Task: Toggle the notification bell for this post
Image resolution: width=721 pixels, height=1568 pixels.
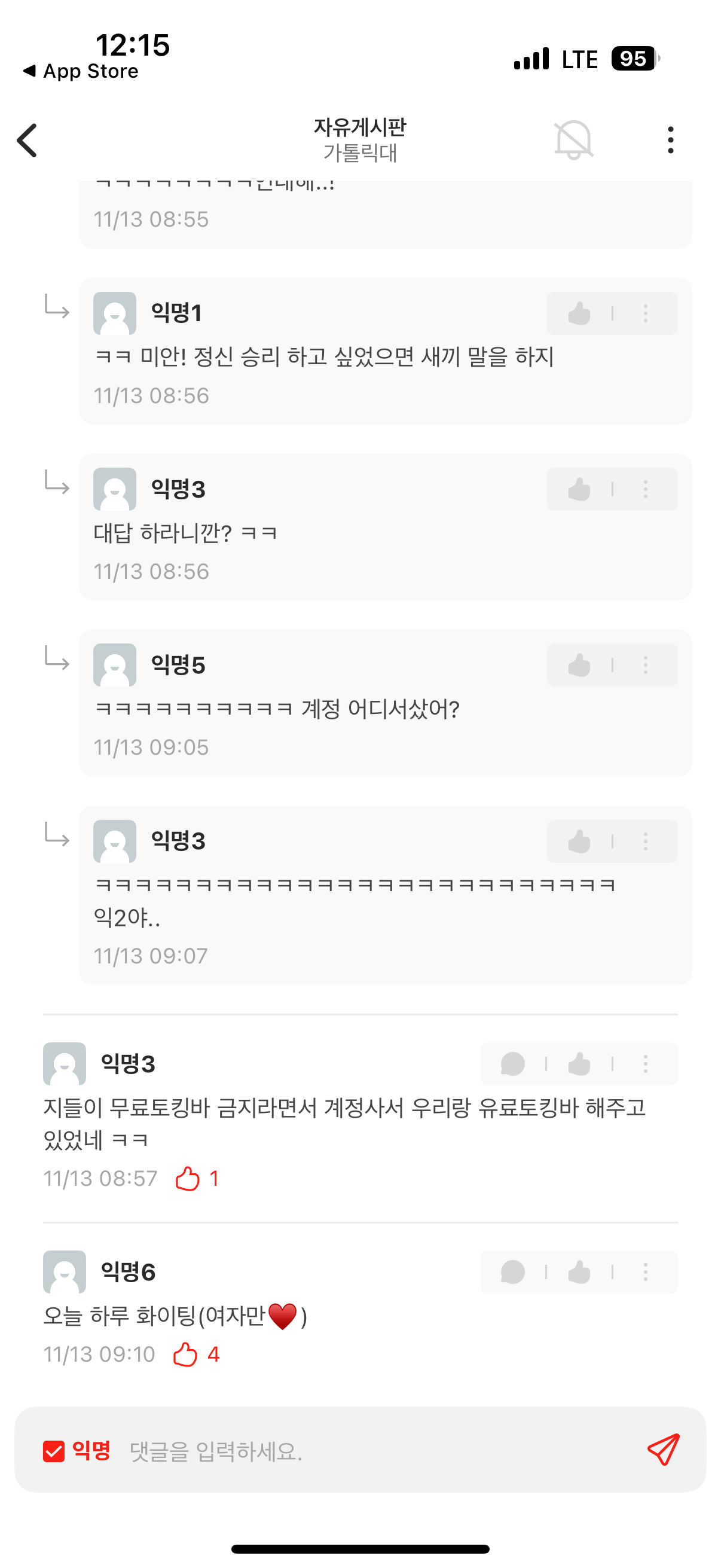Action: click(573, 140)
